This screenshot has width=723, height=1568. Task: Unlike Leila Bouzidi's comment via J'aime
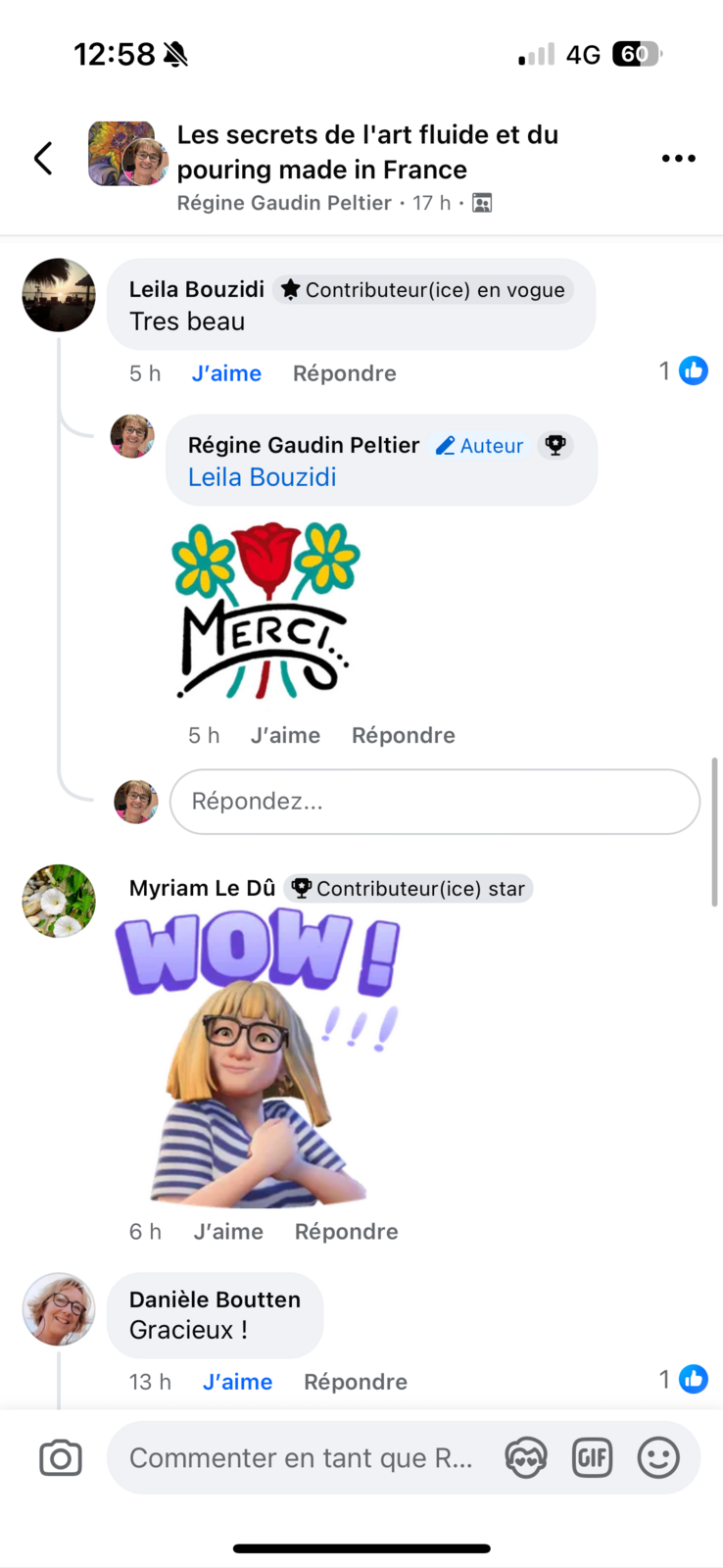coord(226,373)
